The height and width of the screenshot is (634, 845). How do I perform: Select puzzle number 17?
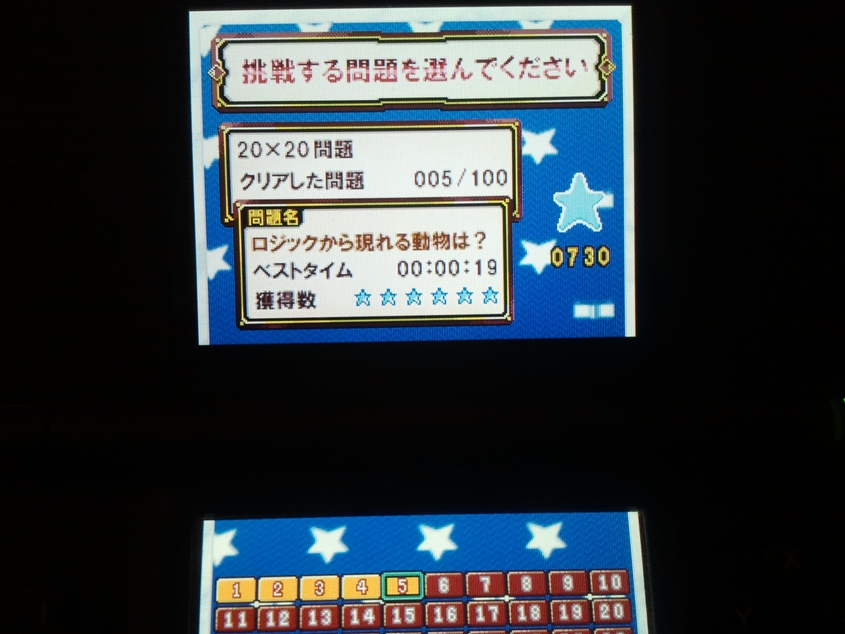click(x=486, y=613)
